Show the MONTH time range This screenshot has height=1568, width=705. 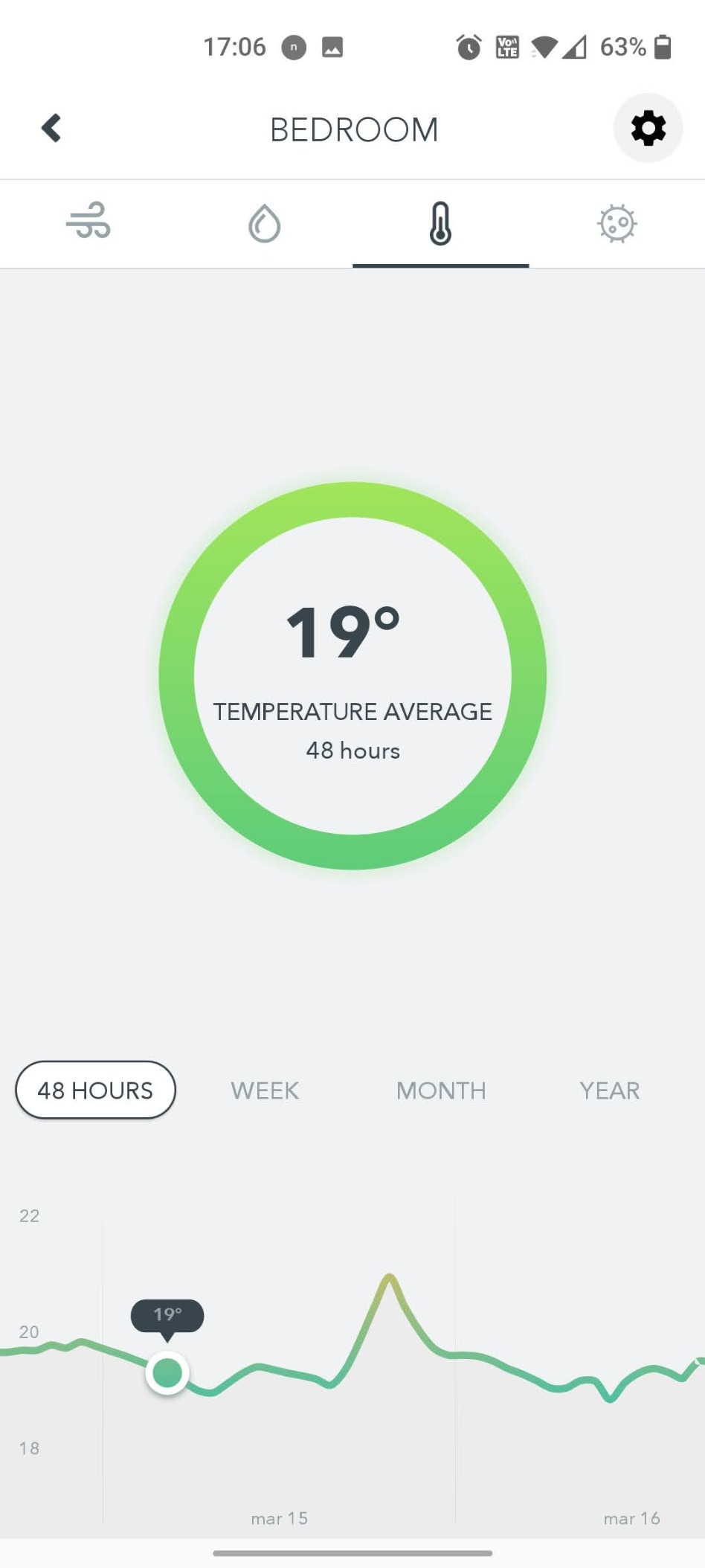[x=441, y=1090]
